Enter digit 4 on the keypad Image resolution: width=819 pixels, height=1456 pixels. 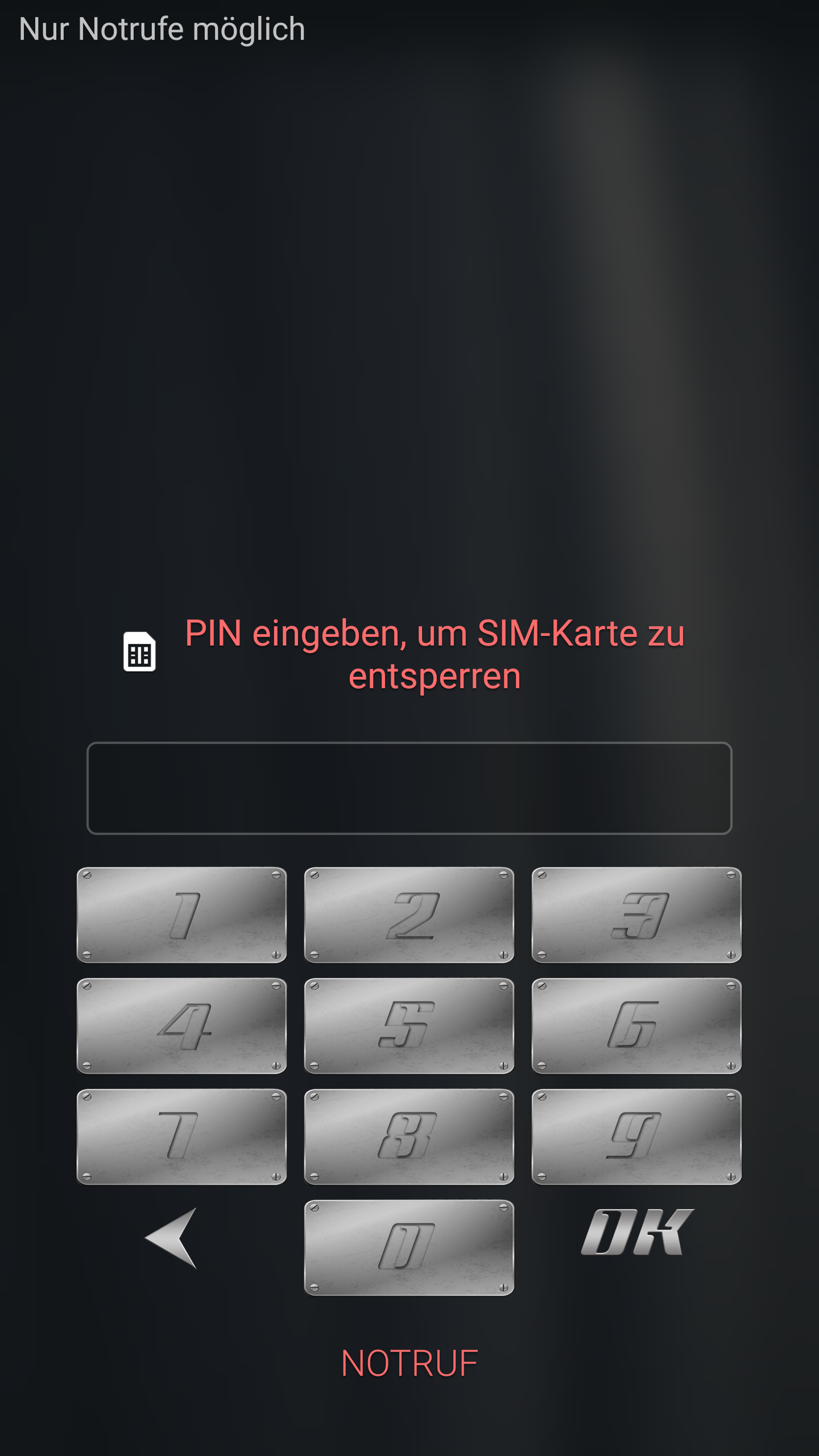pyautogui.click(x=182, y=1026)
